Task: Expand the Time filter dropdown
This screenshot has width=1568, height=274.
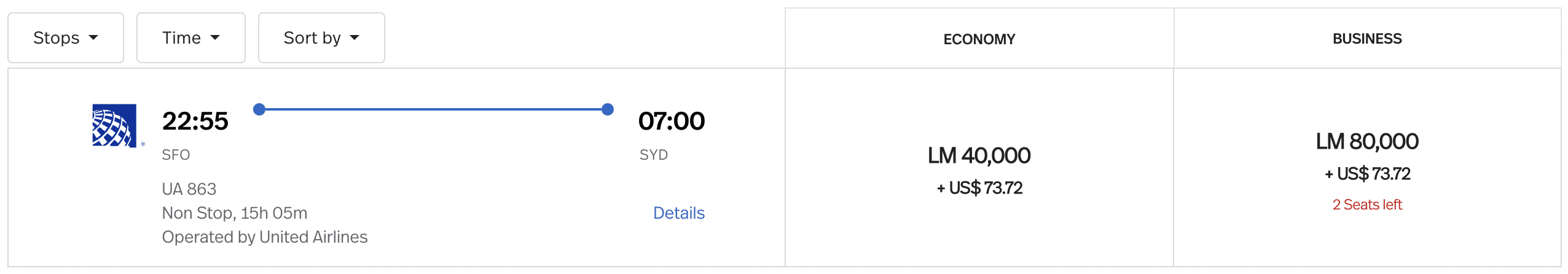Action: coord(190,38)
